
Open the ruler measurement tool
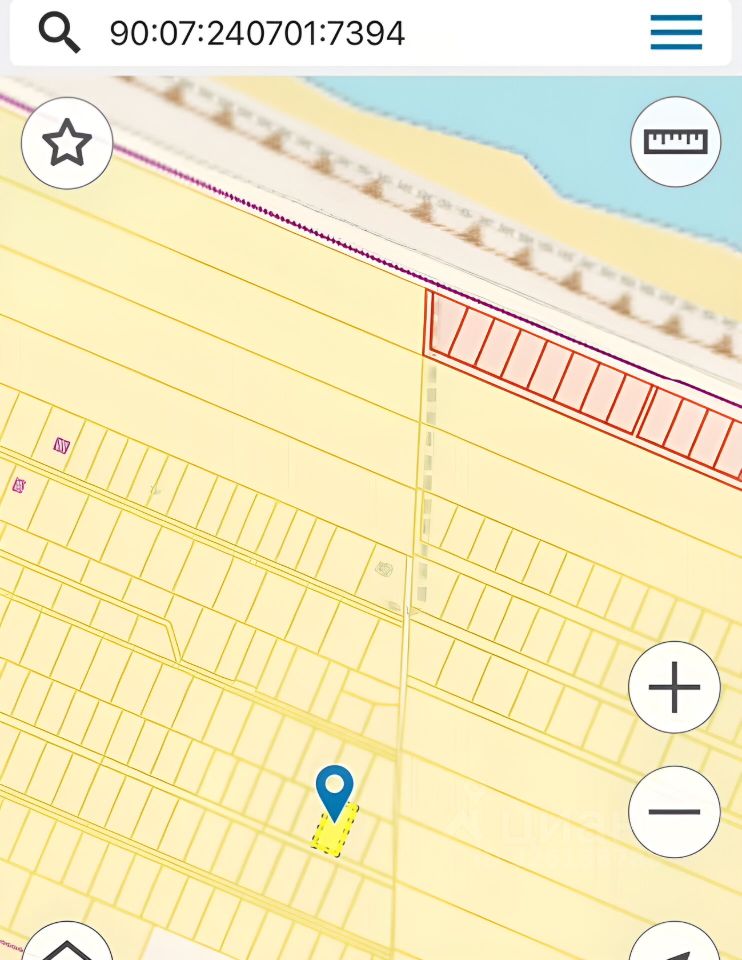pos(676,142)
